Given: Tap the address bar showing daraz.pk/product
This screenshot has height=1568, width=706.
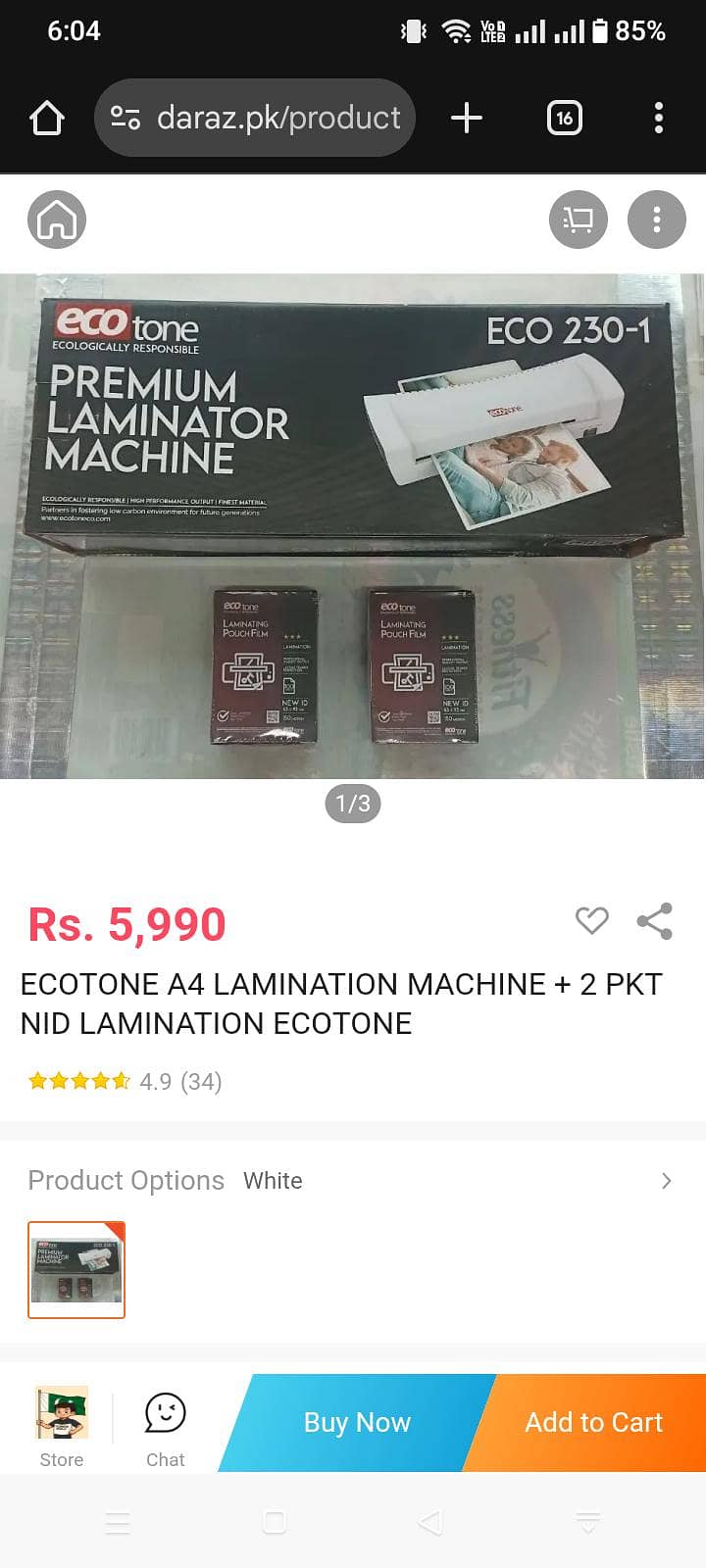Looking at the screenshot, I should click(255, 117).
